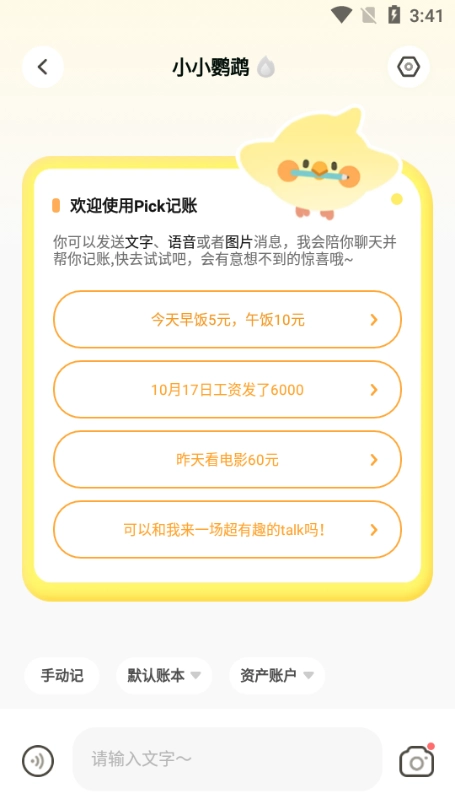Expand the 默认账本 dropdown
Image resolution: width=455 pixels, height=810 pixels.
coord(164,675)
